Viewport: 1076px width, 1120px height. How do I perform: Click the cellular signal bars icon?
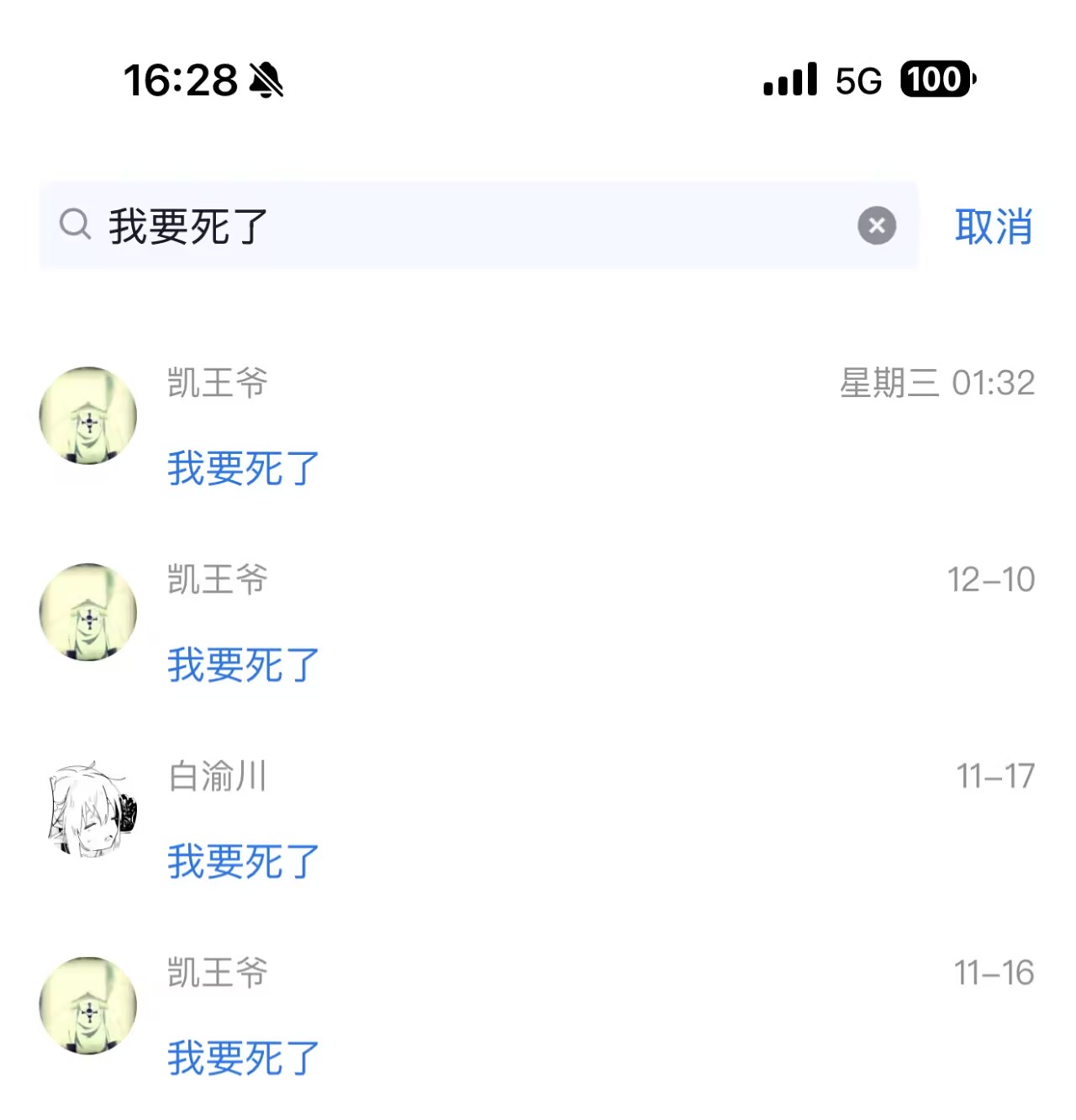(x=789, y=80)
